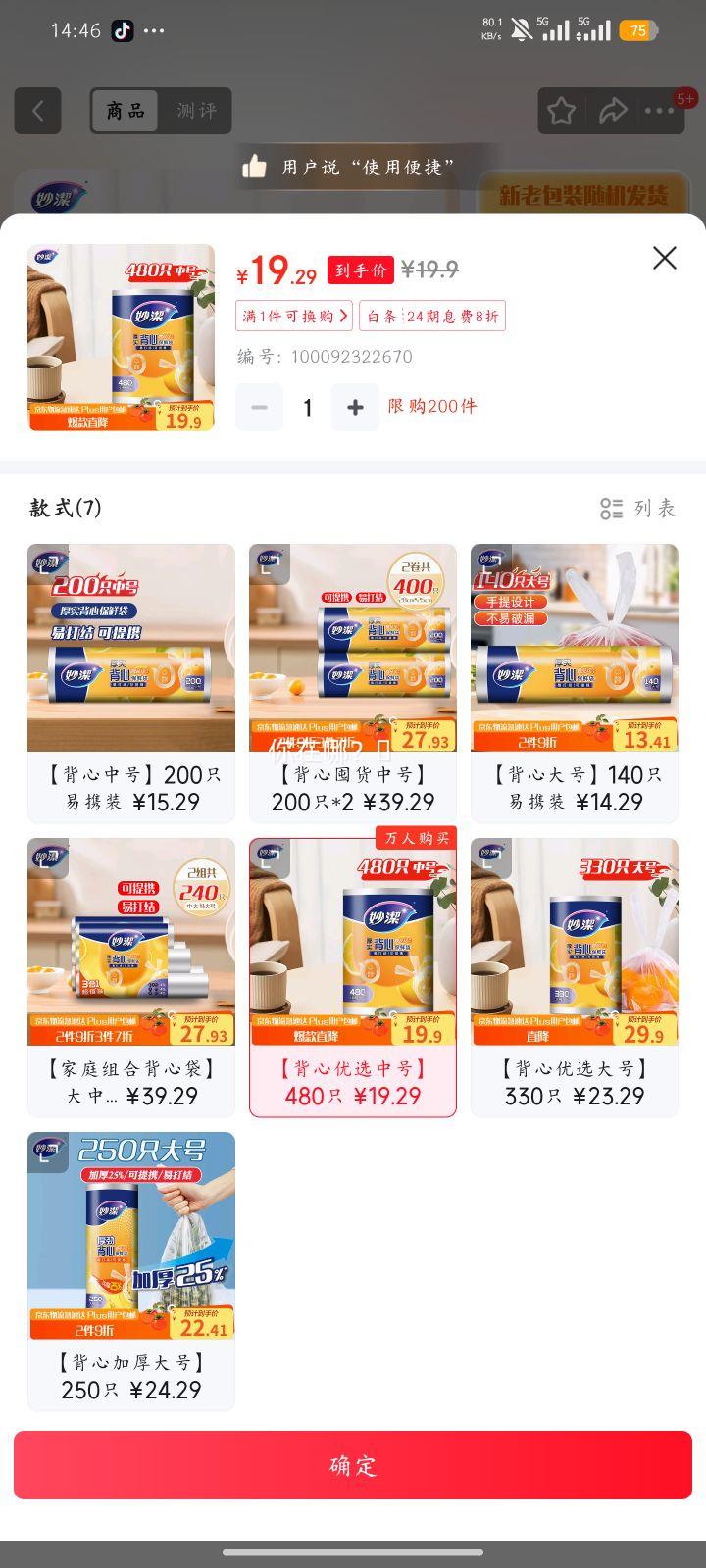706x1568 pixels.
Task: Select the favorite star icon
Action: click(x=560, y=111)
